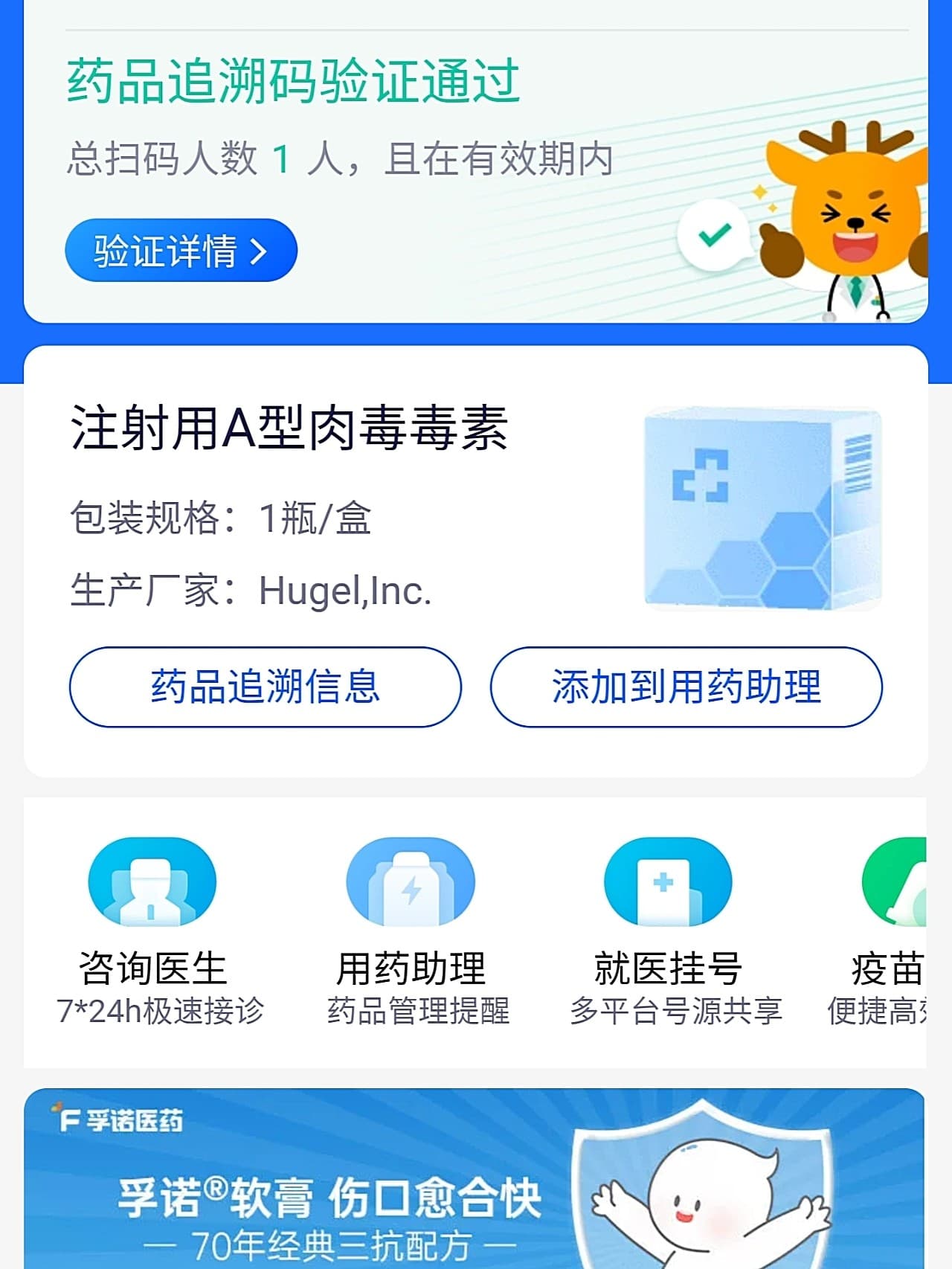This screenshot has height=1269, width=952.
Task: Tap 添加到用药助理 button
Action: point(686,687)
